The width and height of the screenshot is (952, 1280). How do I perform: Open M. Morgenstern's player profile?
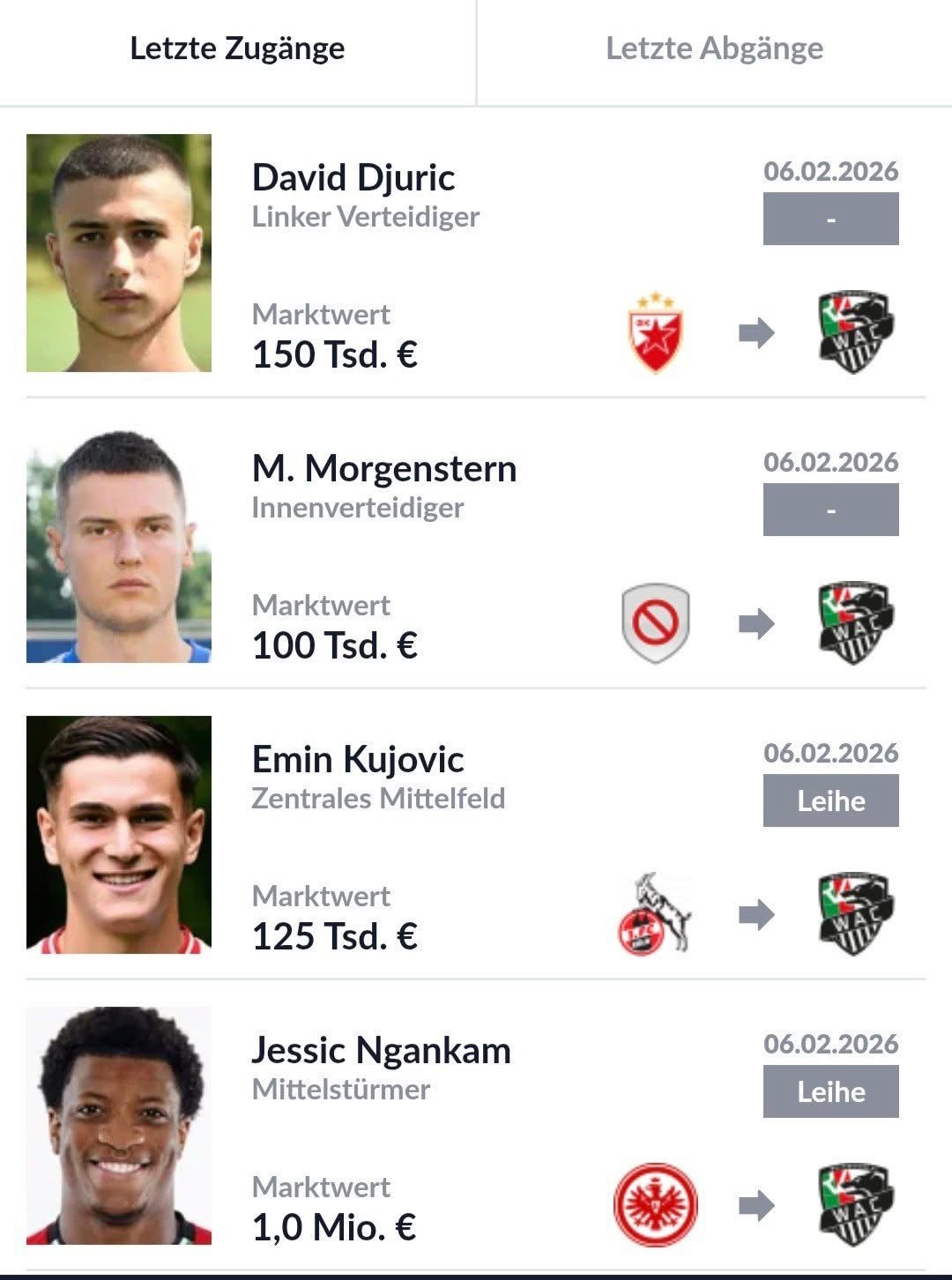pos(384,468)
